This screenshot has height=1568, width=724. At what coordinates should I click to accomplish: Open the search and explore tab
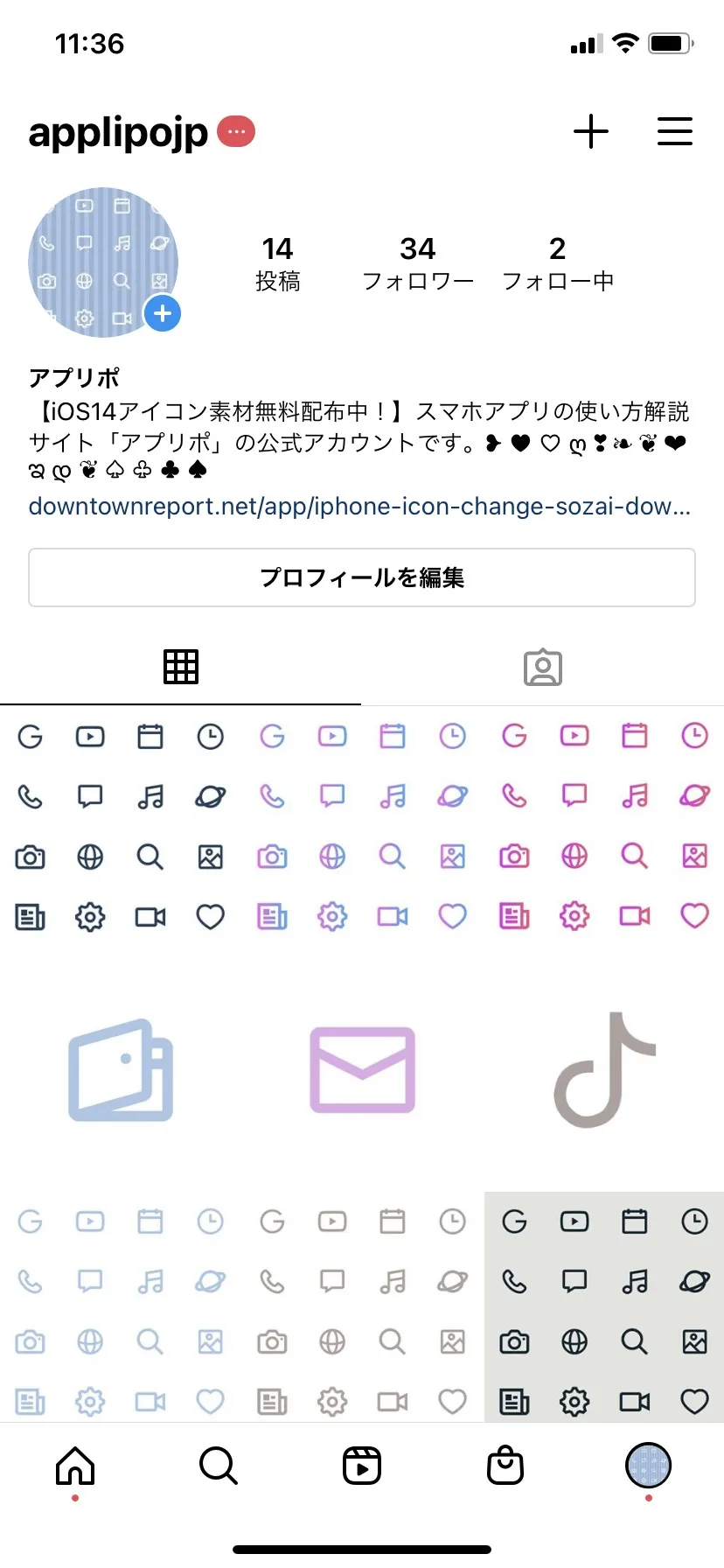[x=219, y=1466]
